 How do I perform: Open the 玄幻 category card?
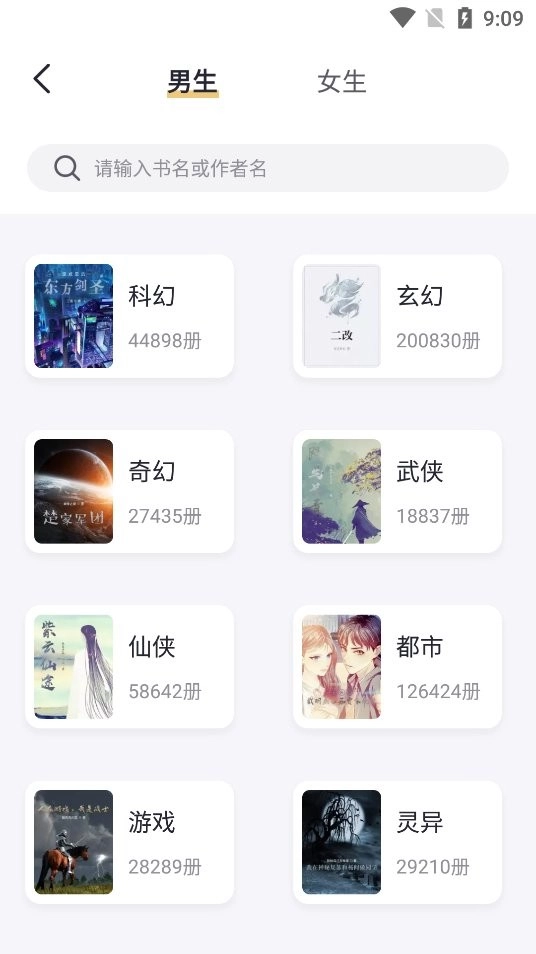tap(397, 316)
